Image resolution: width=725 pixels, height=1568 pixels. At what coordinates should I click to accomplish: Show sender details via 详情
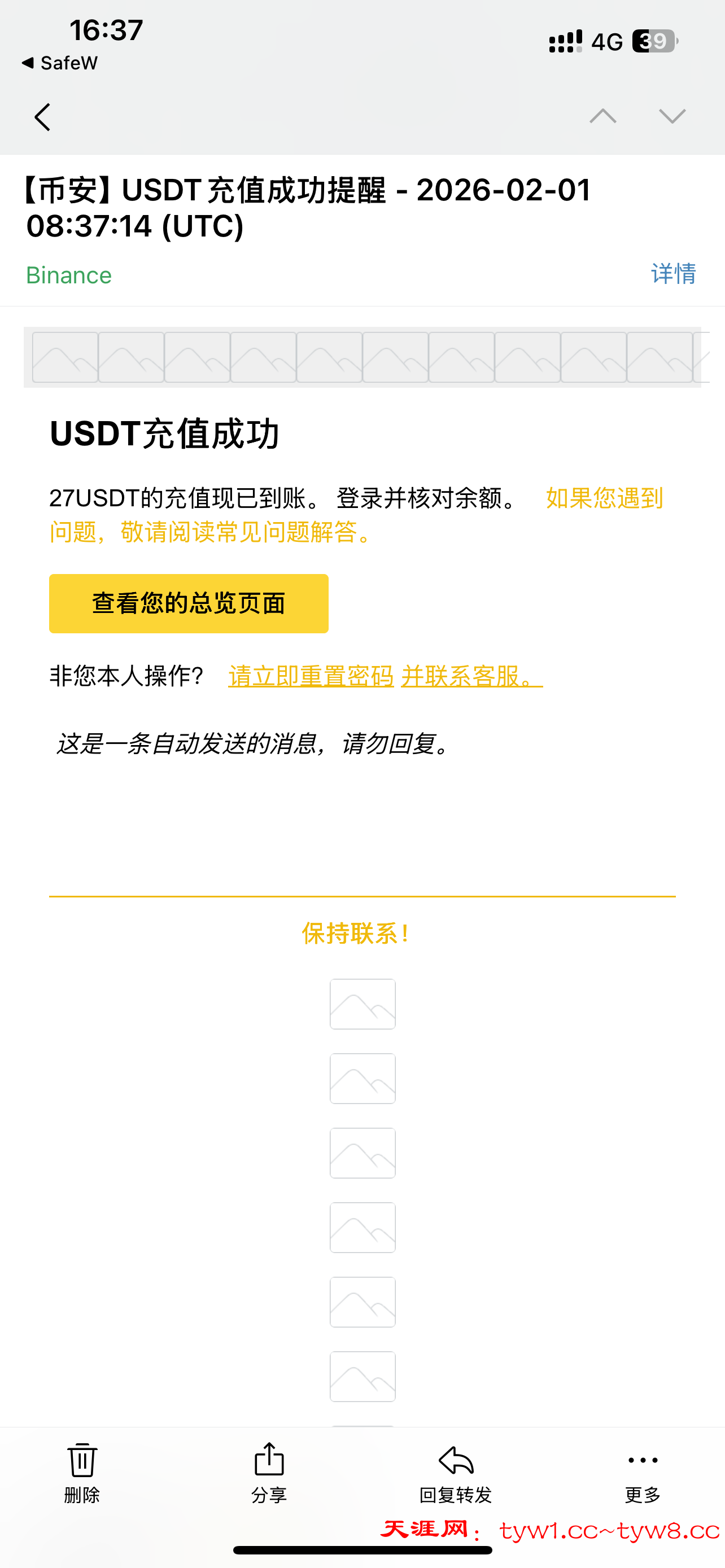click(x=673, y=274)
